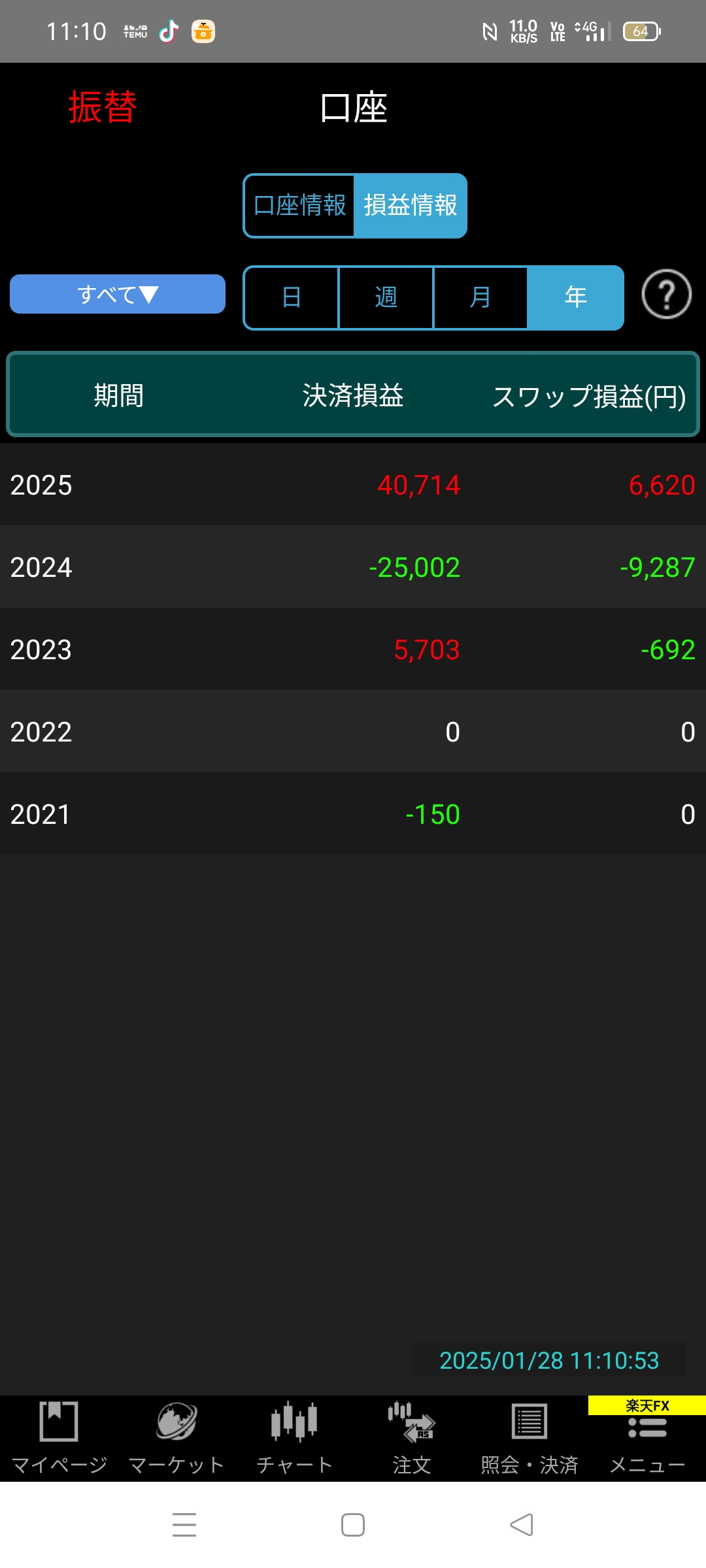706x1568 pixels.
Task: Switch to weekly view (週)
Action: coord(386,297)
